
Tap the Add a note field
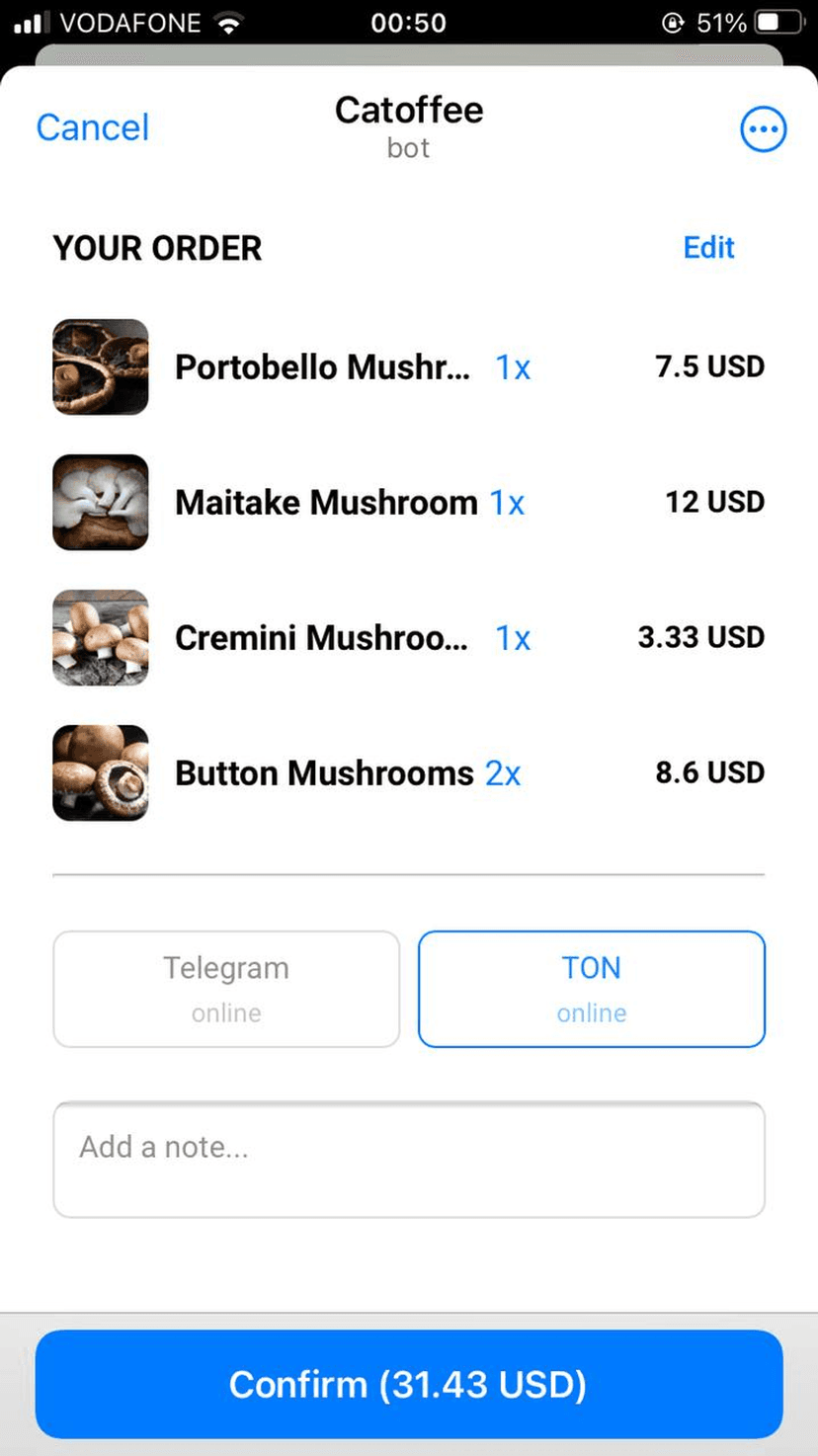408,1159
